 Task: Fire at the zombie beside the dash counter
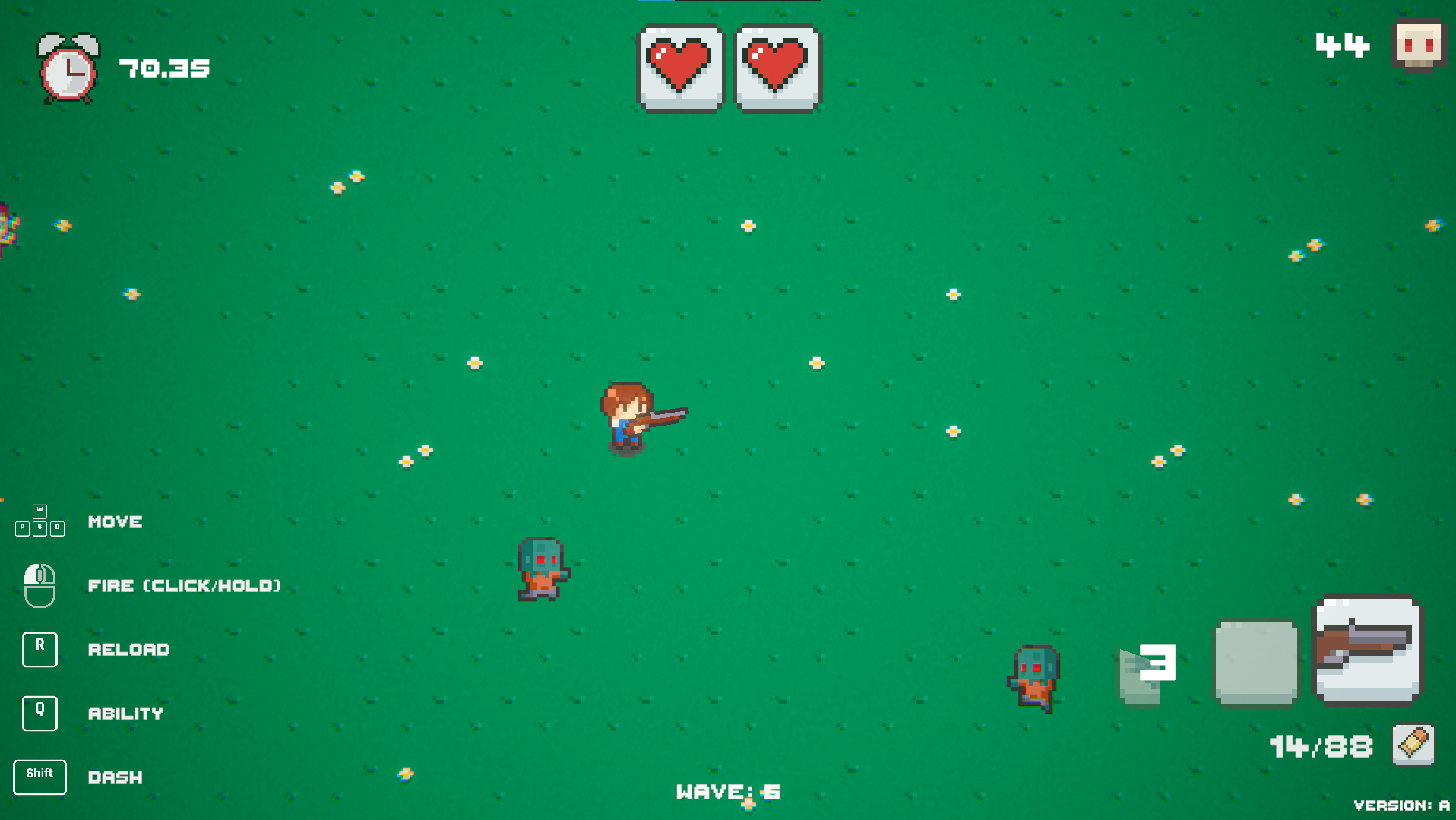coord(1035,677)
